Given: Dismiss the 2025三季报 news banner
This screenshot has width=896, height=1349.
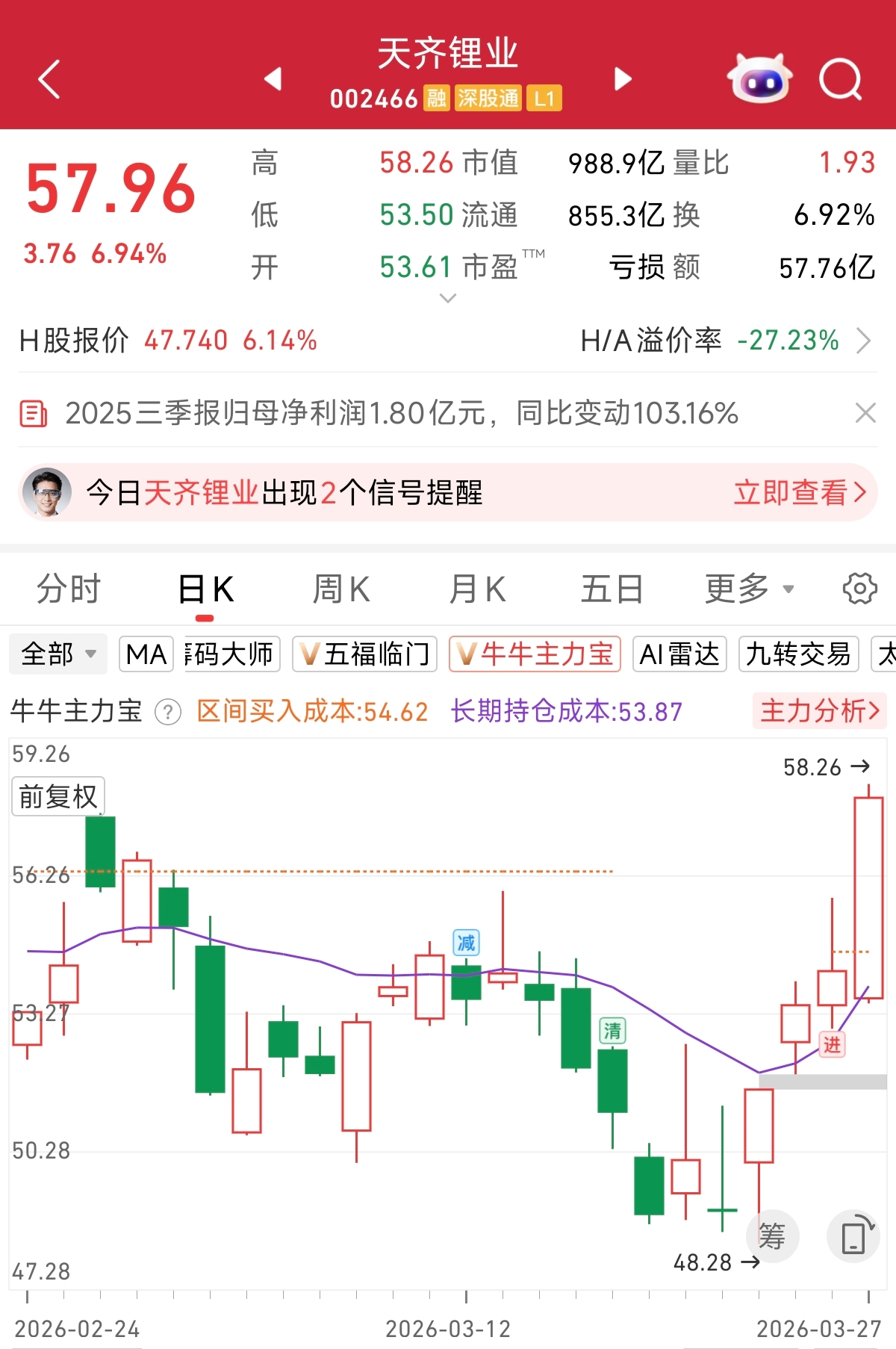Looking at the screenshot, I should coord(865,413).
